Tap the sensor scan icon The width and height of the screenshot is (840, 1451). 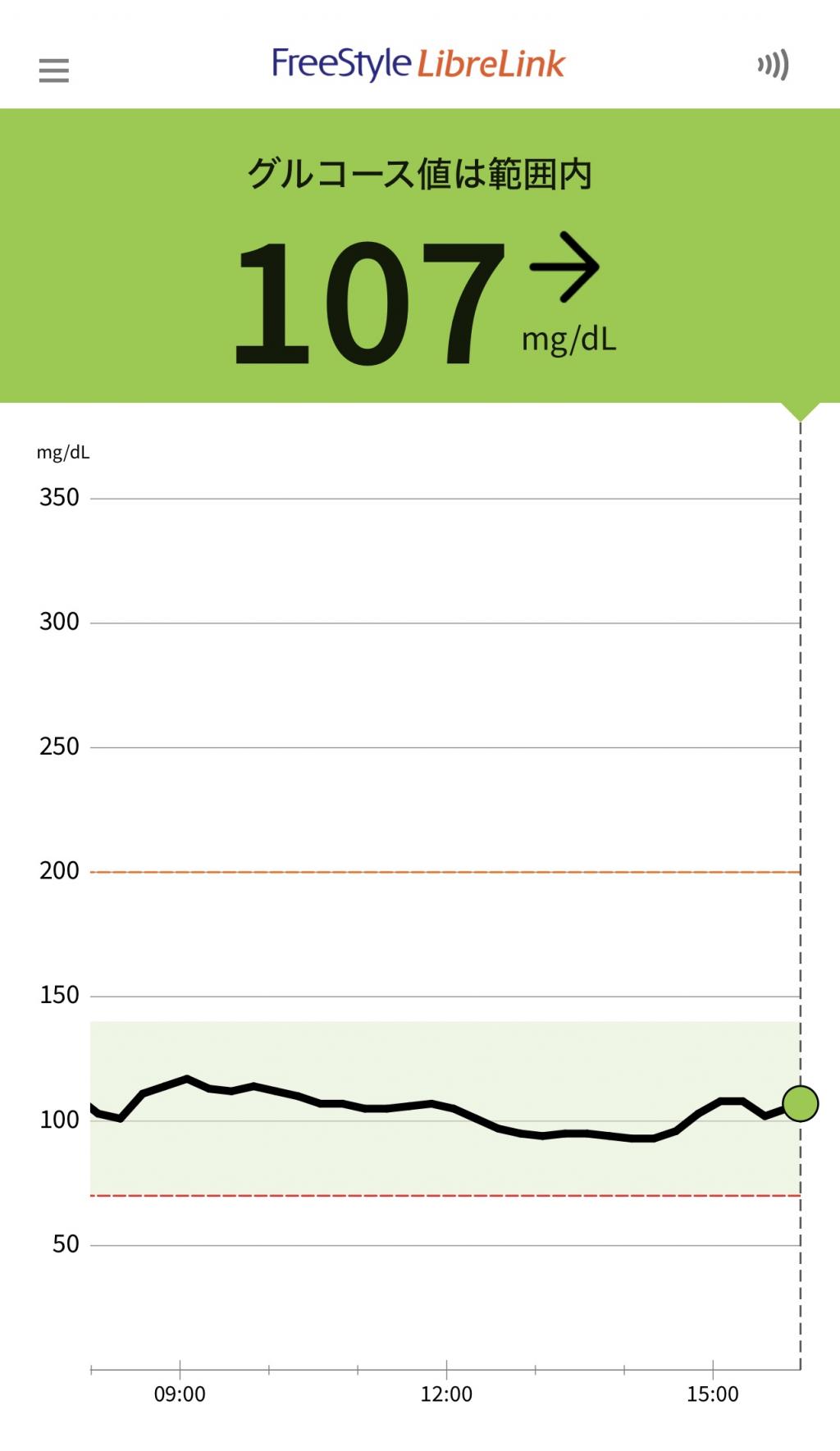point(773,65)
